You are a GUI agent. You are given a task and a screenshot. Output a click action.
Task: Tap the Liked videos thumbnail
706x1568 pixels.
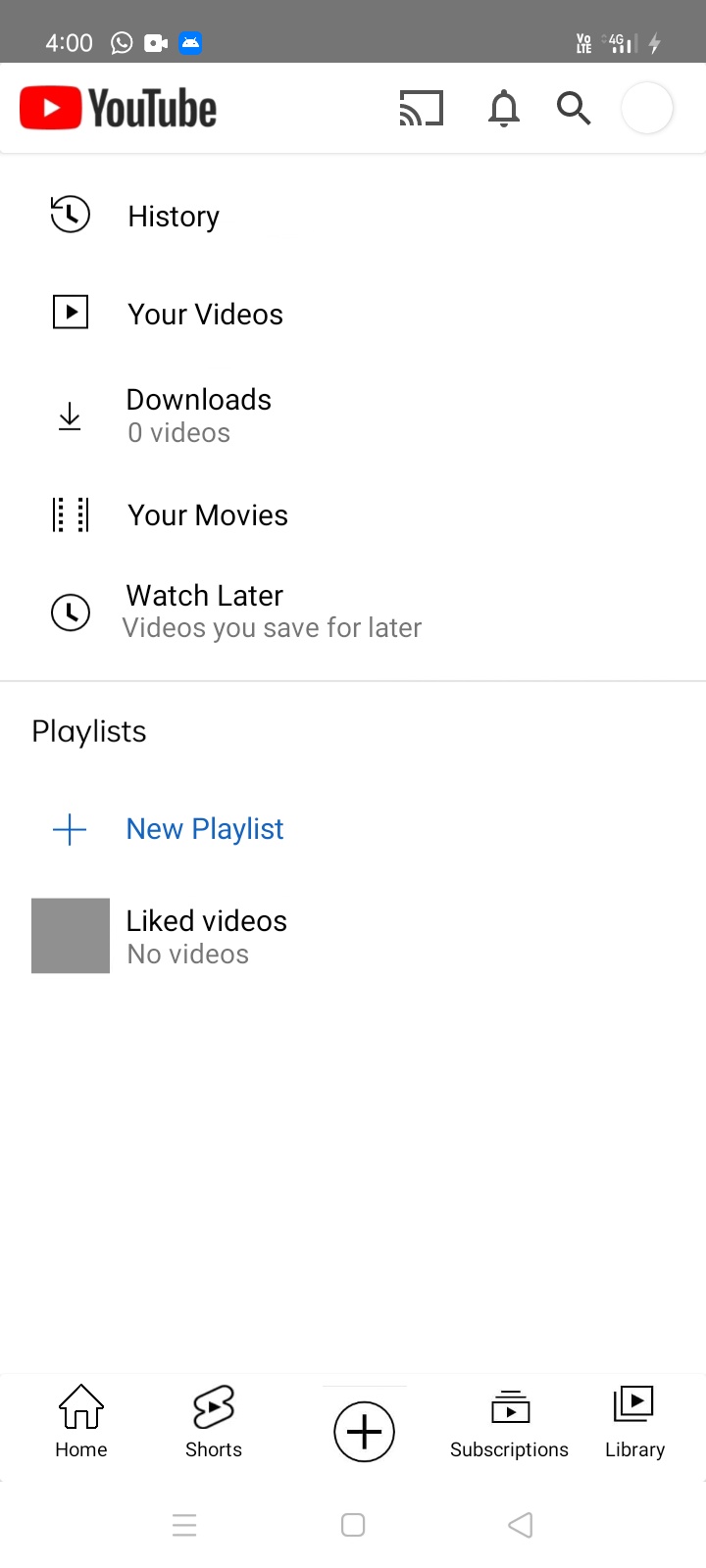70,935
